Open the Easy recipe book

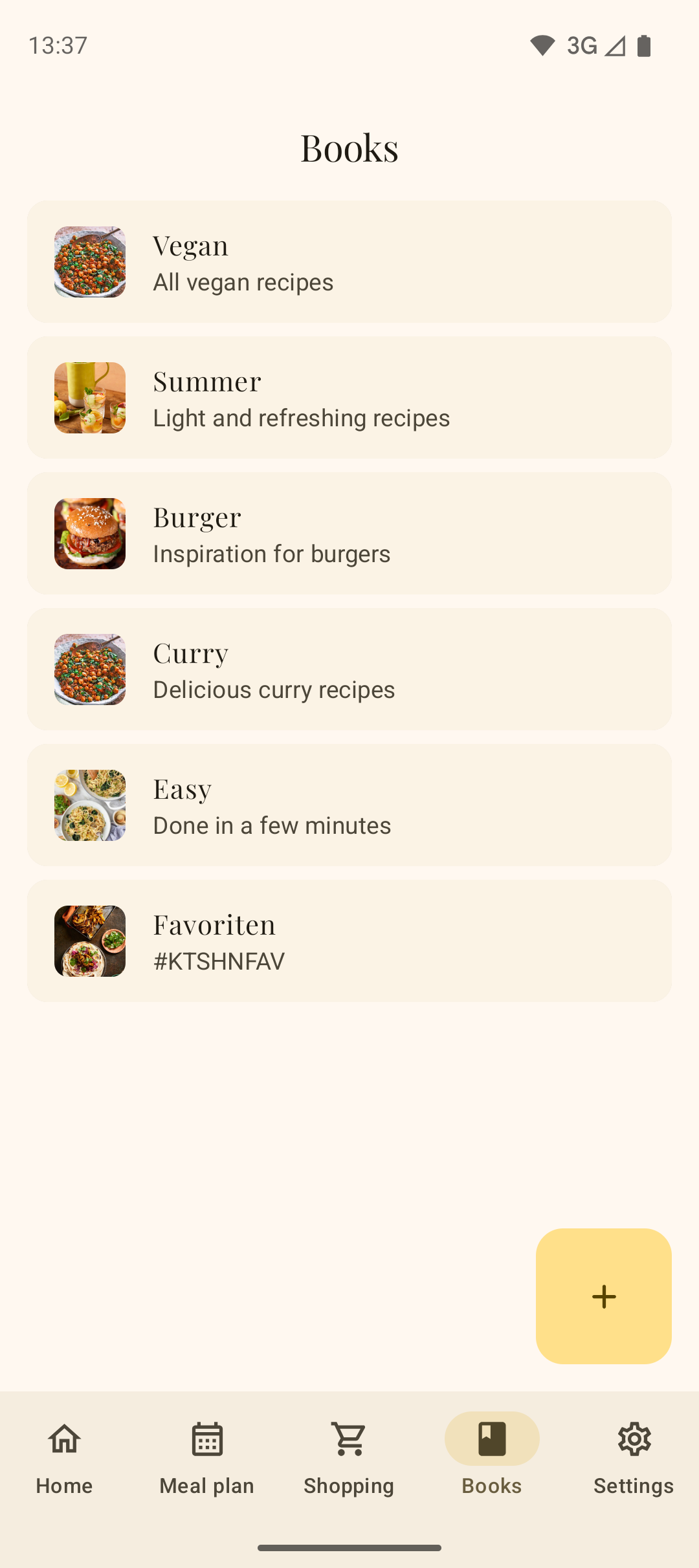(349, 805)
